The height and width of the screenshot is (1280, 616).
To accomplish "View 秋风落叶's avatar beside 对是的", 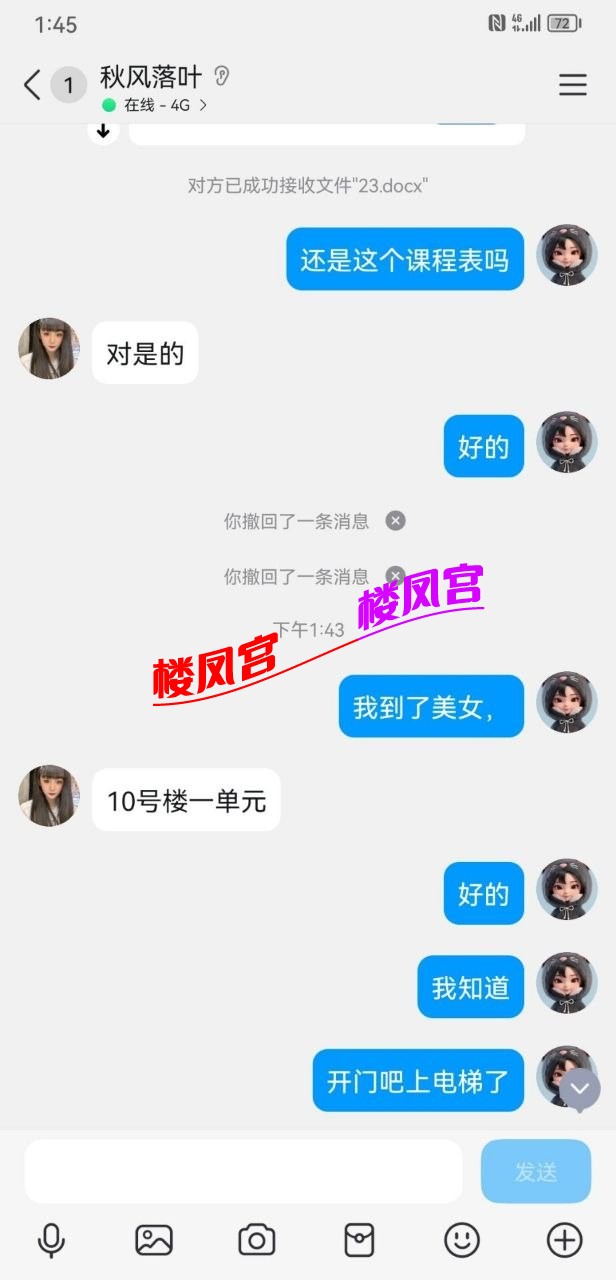I will [x=48, y=349].
